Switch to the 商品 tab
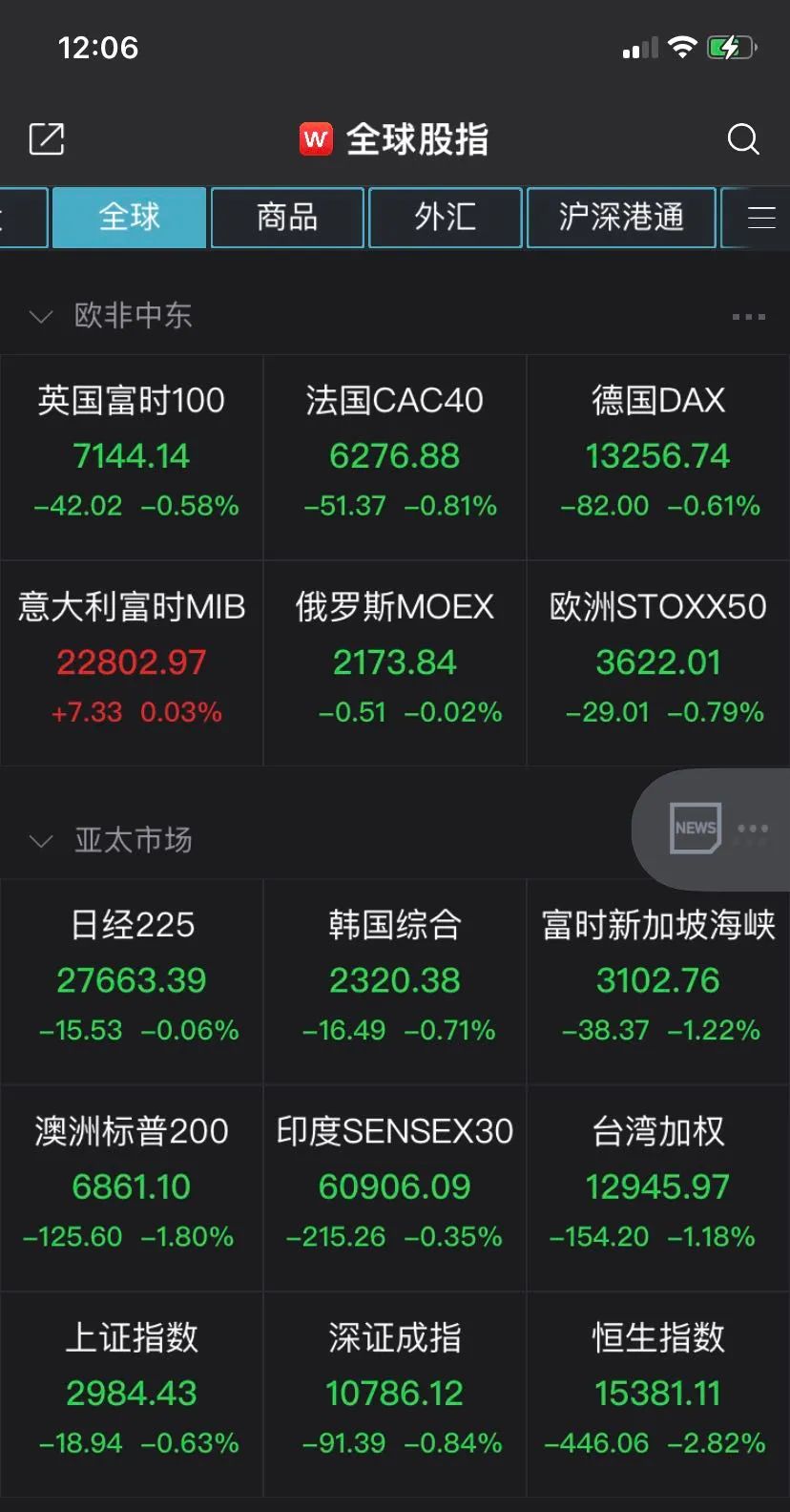Image resolution: width=790 pixels, height=1512 pixels. (287, 218)
